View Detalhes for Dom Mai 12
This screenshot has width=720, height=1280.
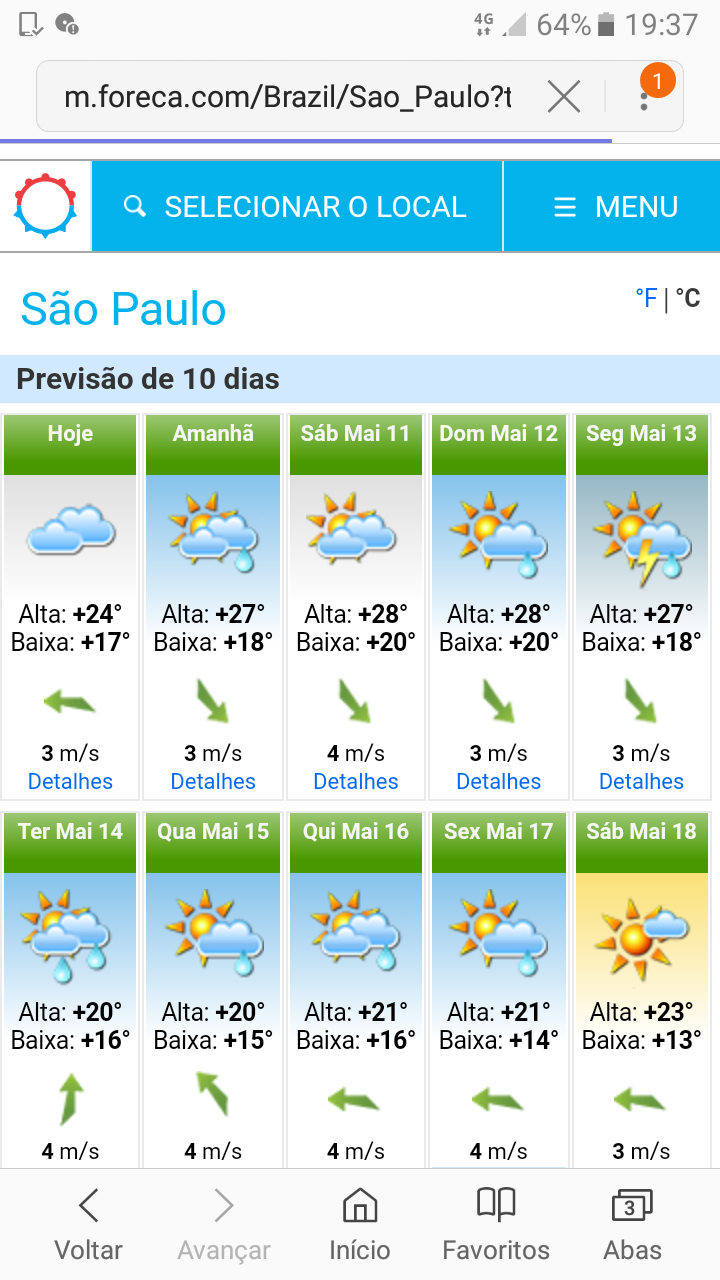(499, 782)
